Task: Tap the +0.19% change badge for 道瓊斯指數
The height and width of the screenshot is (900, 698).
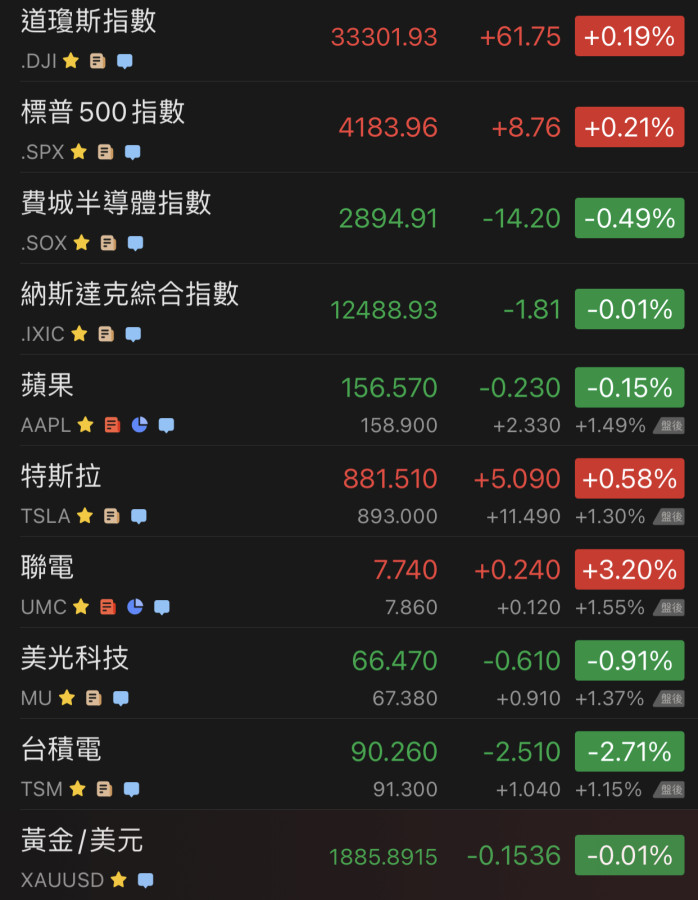Action: tap(629, 37)
